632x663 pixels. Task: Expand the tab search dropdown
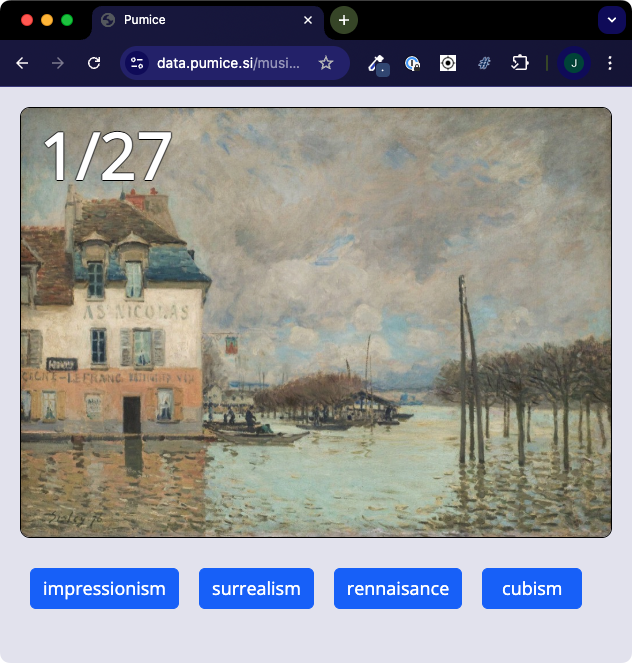pos(611,20)
